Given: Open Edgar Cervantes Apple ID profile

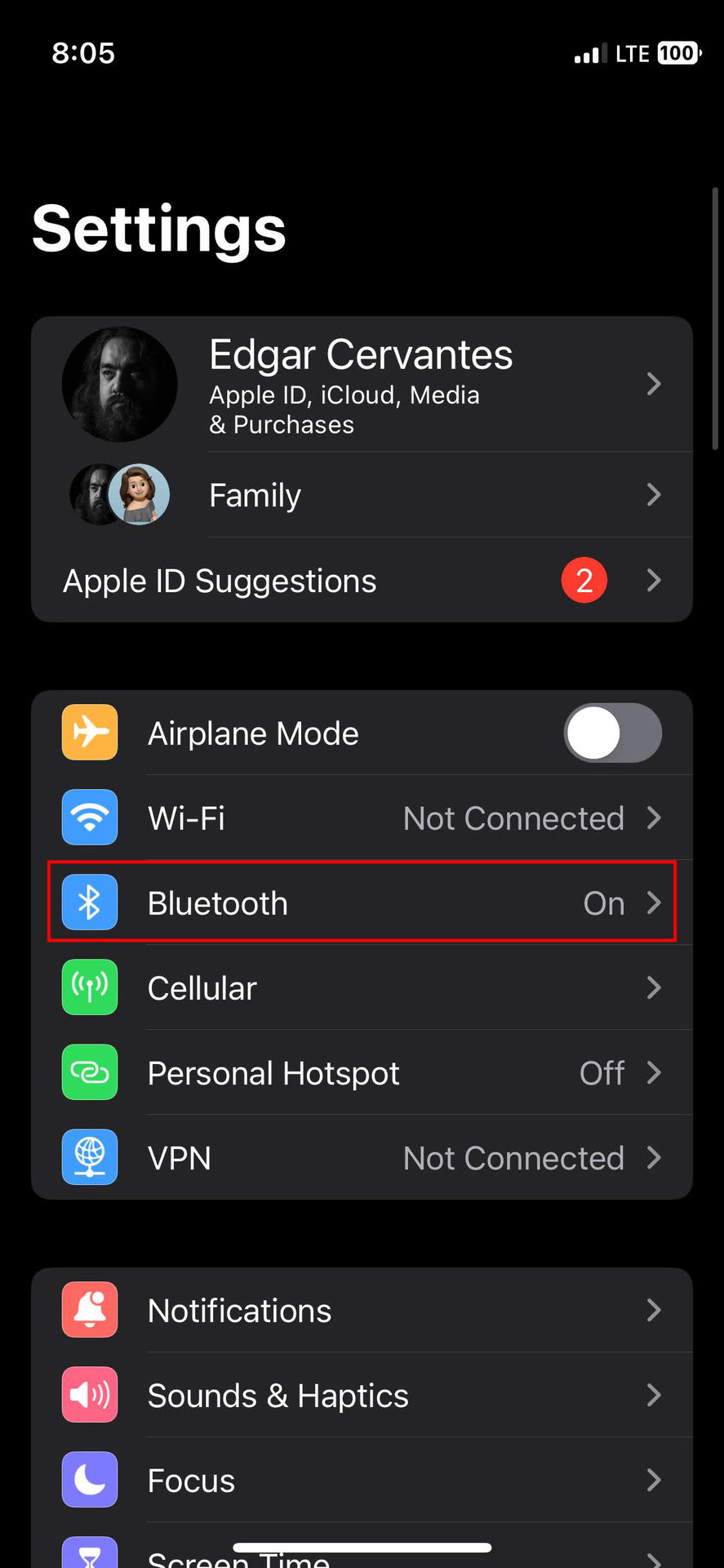Looking at the screenshot, I should tap(361, 384).
